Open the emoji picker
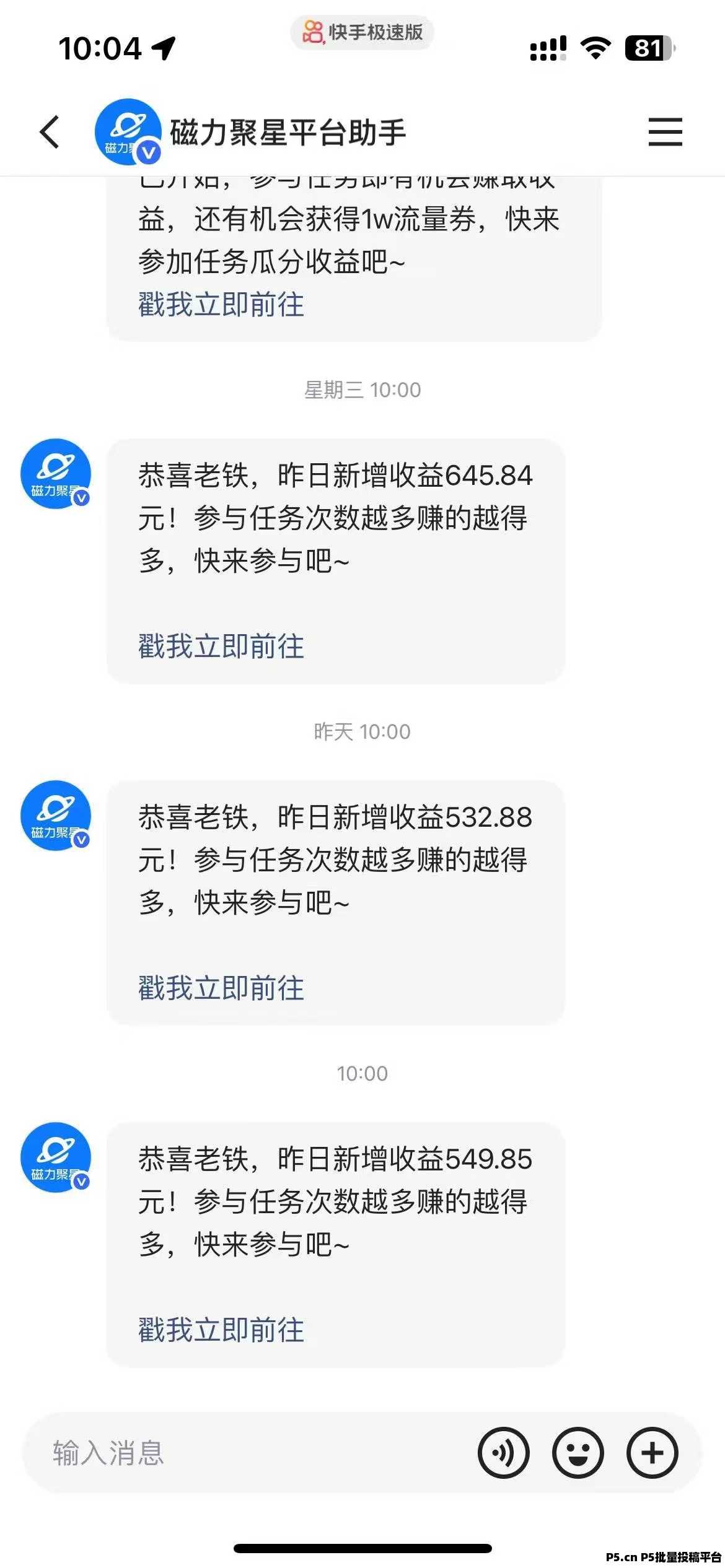The height and width of the screenshot is (1568, 725). tap(578, 1453)
